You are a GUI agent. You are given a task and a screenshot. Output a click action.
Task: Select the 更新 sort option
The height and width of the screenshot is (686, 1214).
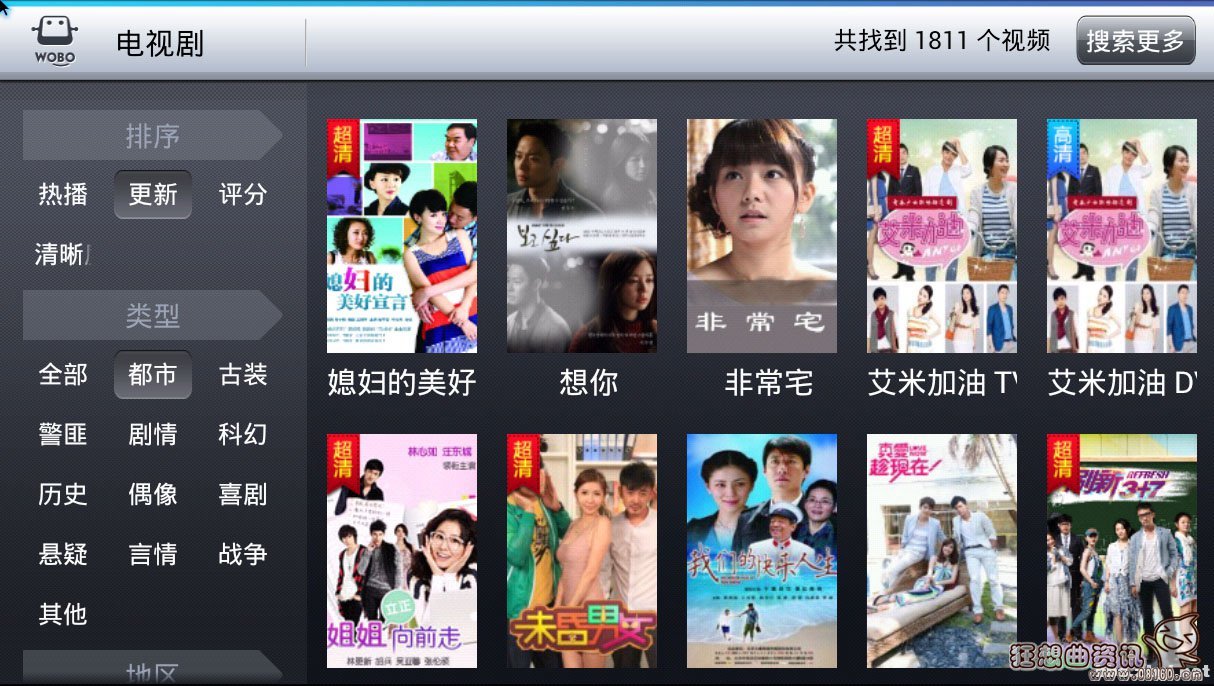point(153,194)
